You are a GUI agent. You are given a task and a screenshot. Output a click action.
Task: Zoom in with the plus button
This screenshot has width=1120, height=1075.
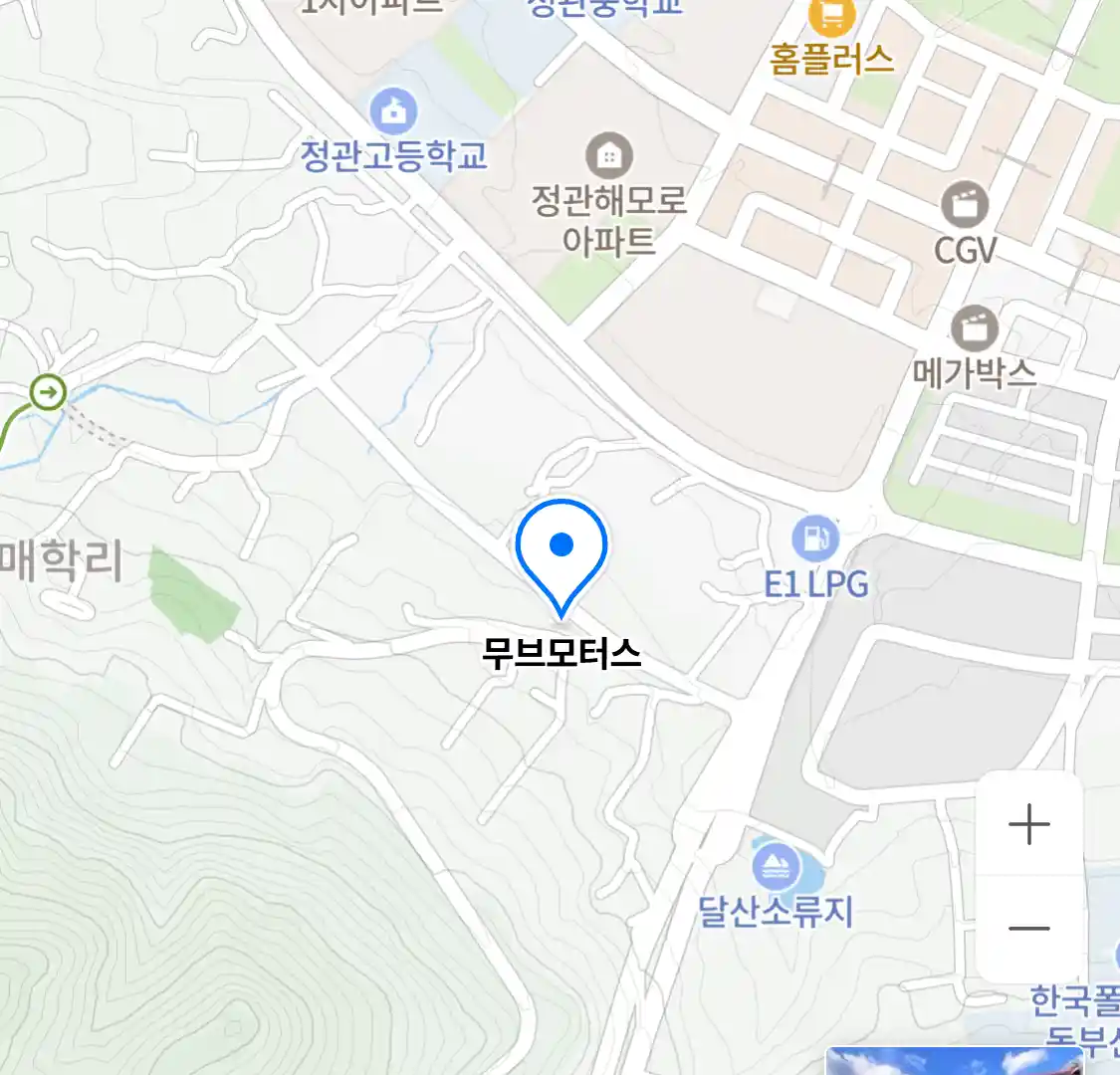[x=1028, y=825]
